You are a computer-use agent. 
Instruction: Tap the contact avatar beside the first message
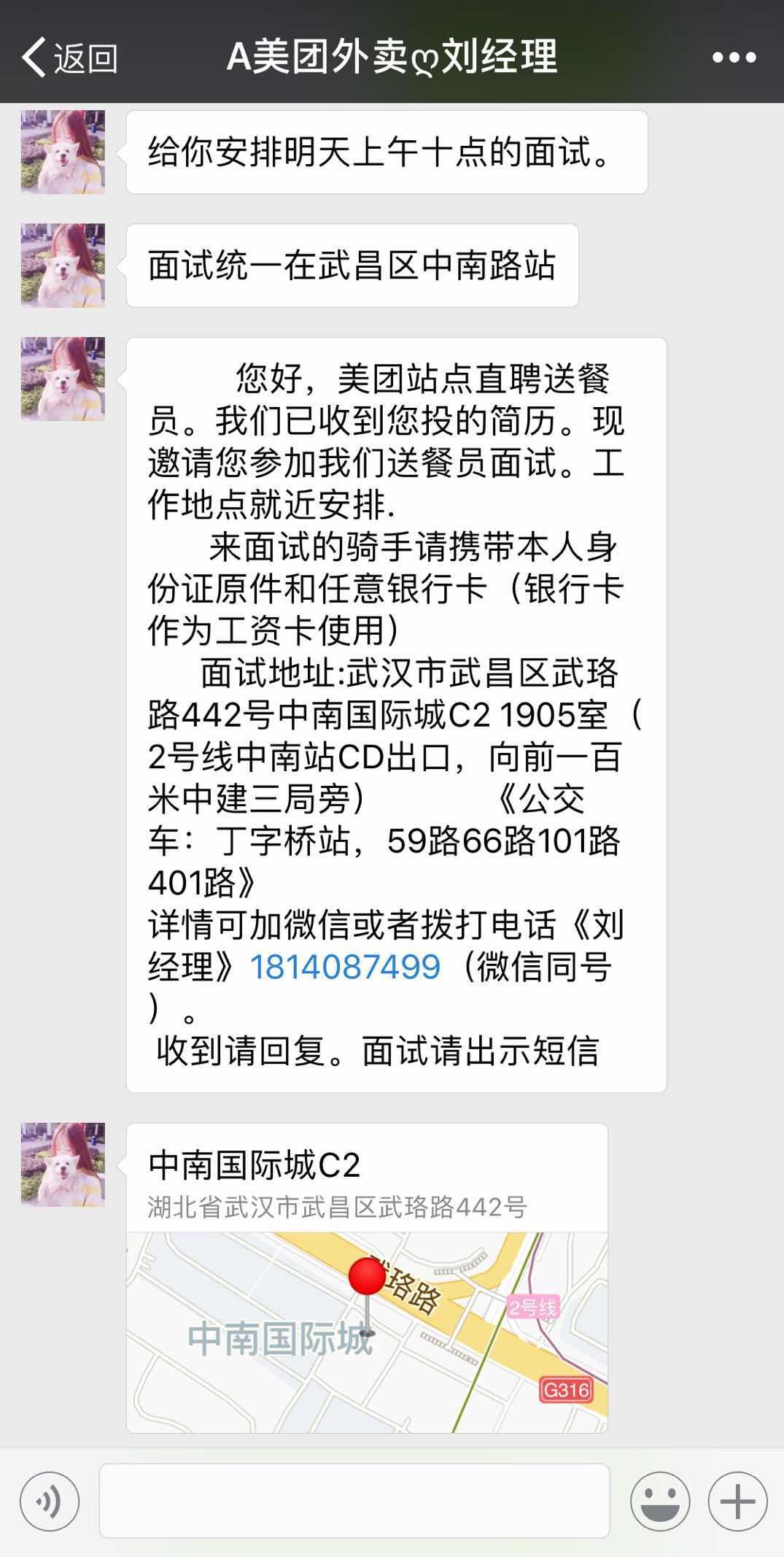[61, 151]
